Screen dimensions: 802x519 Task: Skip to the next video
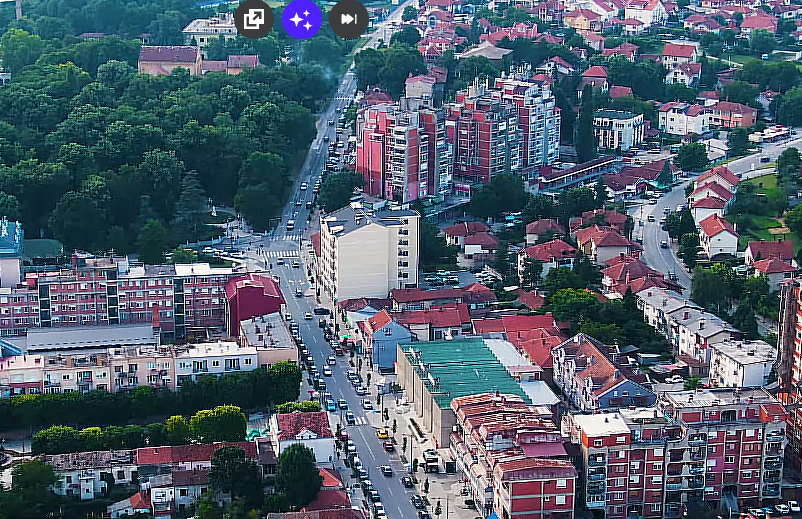(x=348, y=18)
